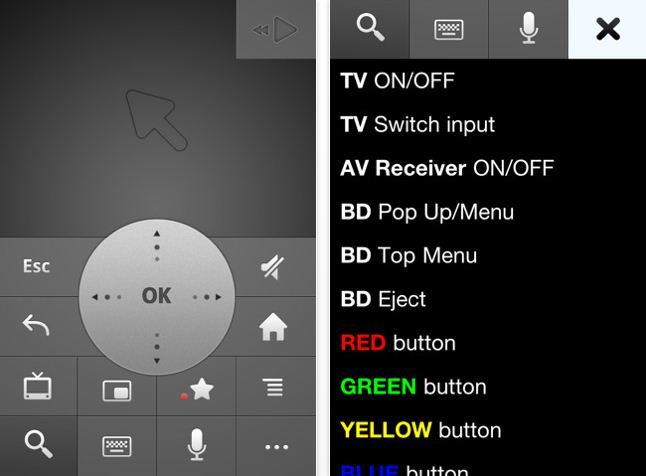
Task: Open the menu list icon
Action: click(273, 388)
